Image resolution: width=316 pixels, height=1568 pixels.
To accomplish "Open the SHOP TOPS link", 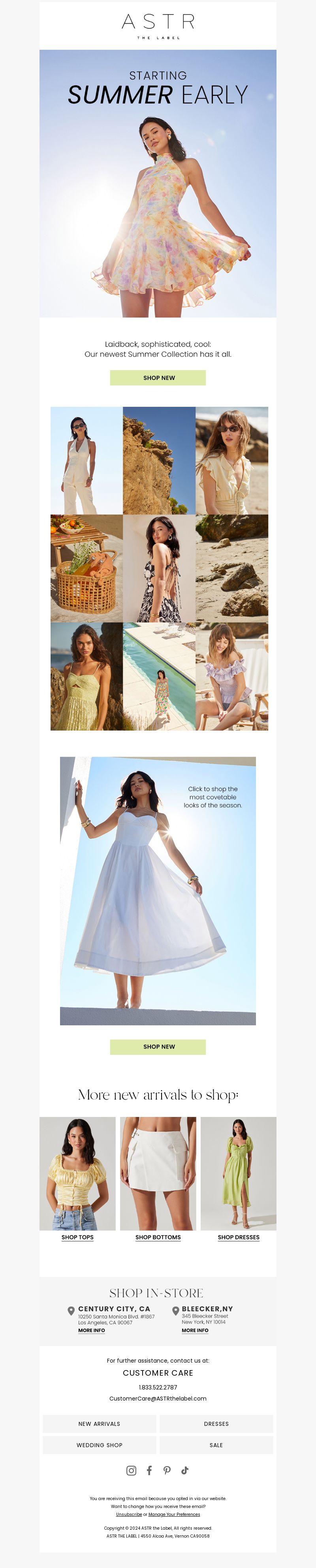I will [77, 1237].
